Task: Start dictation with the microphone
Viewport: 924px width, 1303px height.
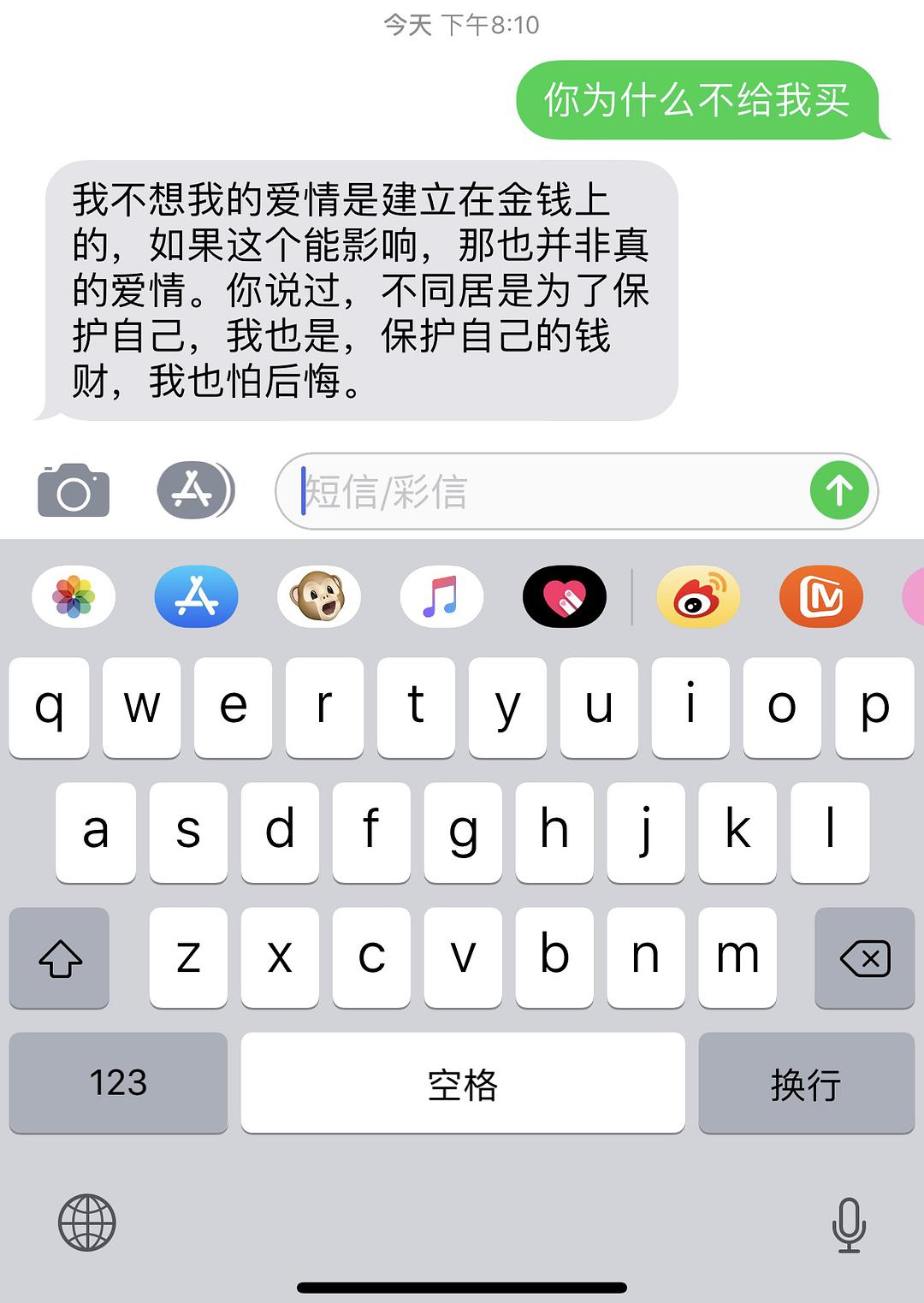Action: point(849,1224)
